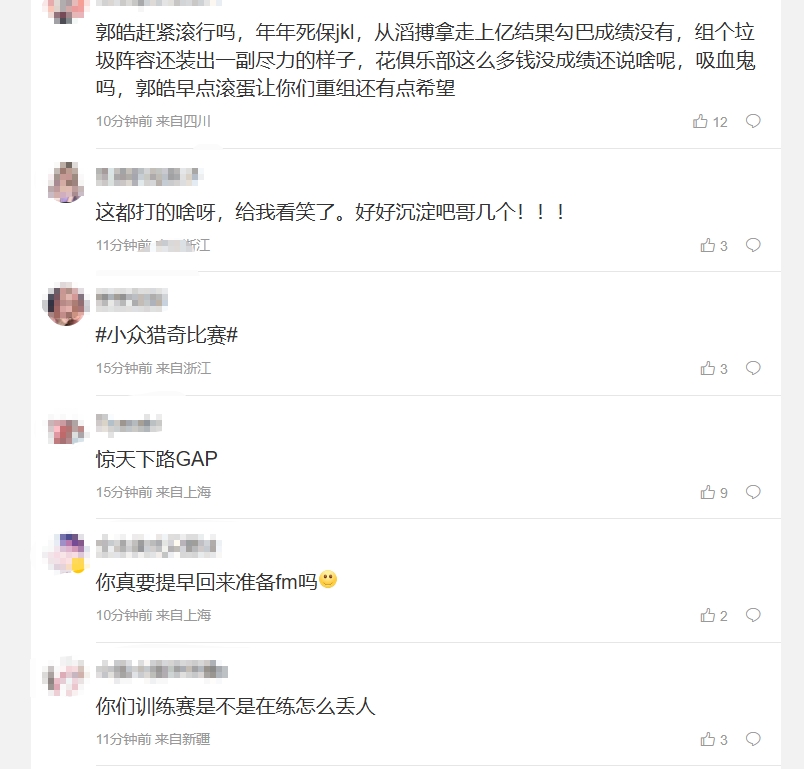This screenshot has width=804, height=769.
Task: Like the comment 这都打的啥呀
Action: pos(708,245)
